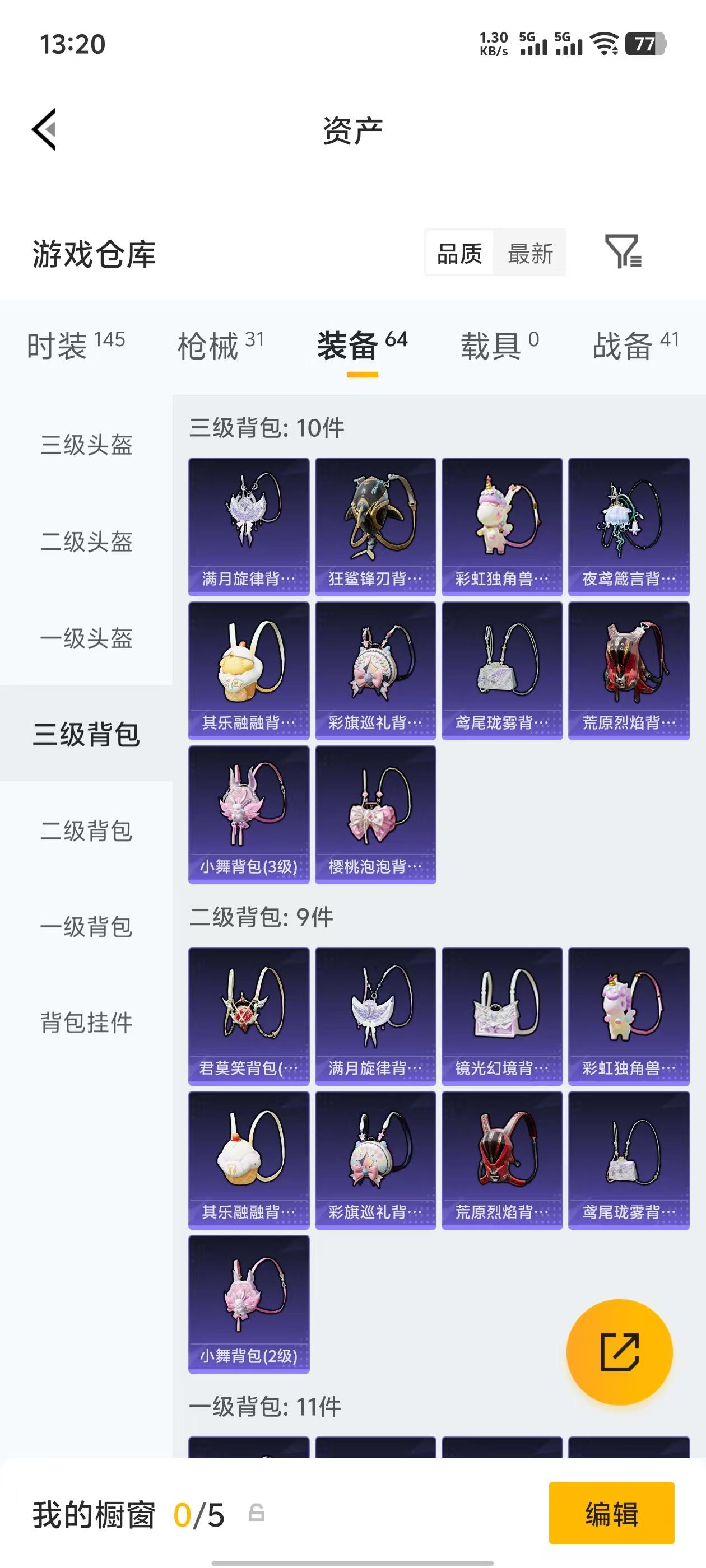Screen dimensions: 706x1568
Task: Sort the warehouse by 最新
Action: coord(531,253)
